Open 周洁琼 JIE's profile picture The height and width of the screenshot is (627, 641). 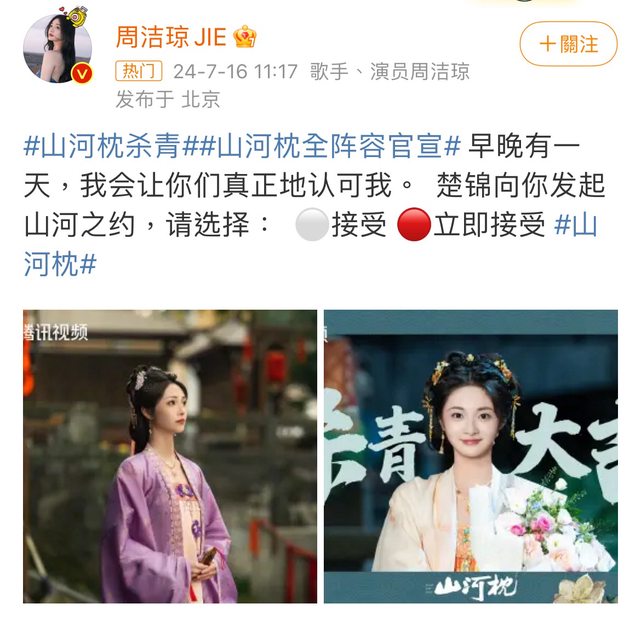[x=58, y=49]
